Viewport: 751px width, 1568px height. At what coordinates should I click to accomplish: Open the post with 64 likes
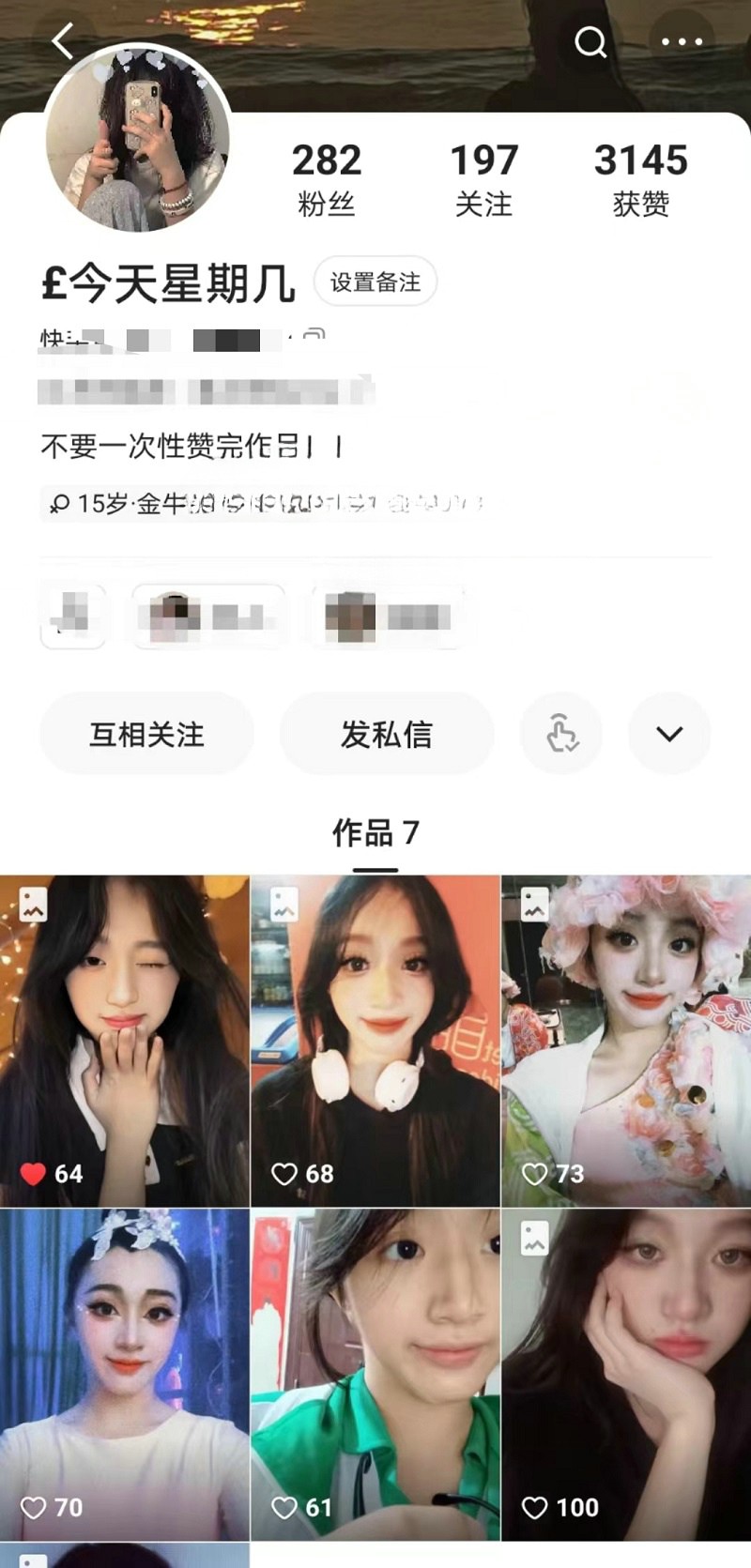(x=125, y=1040)
